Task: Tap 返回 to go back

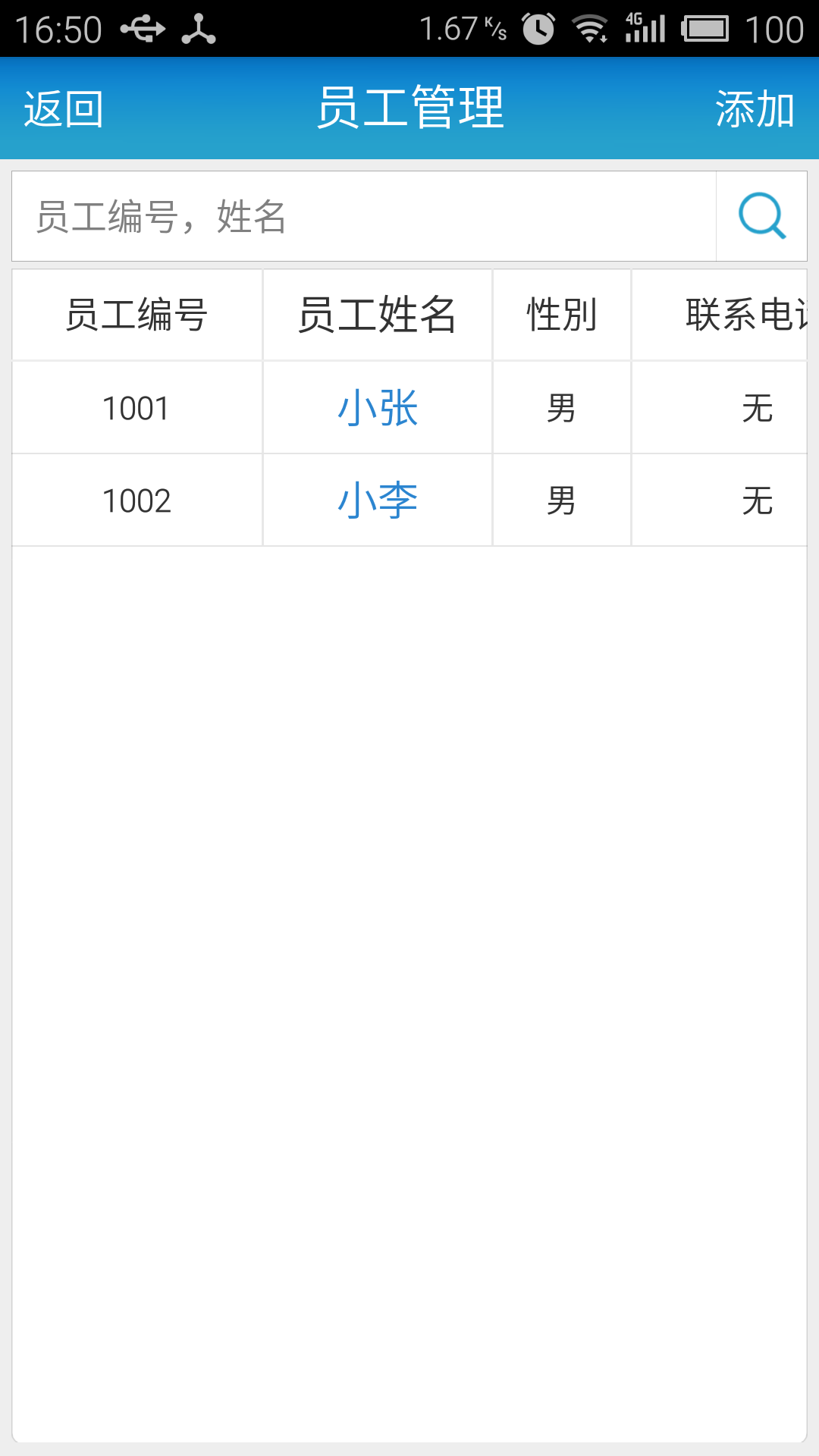Action: pyautogui.click(x=64, y=109)
